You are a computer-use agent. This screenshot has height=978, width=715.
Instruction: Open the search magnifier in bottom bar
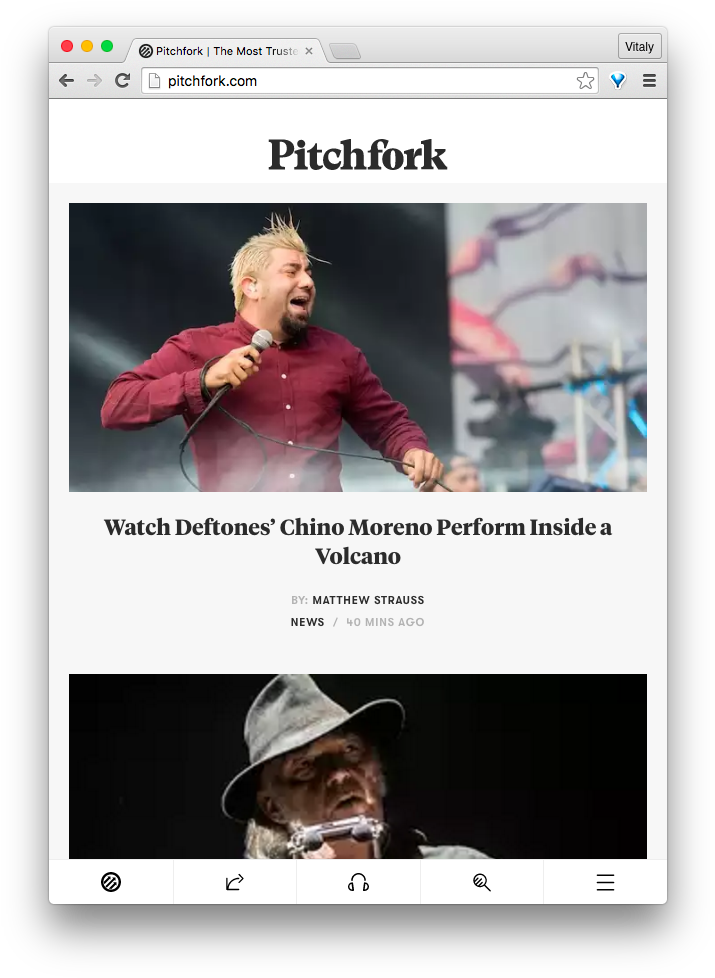[482, 882]
